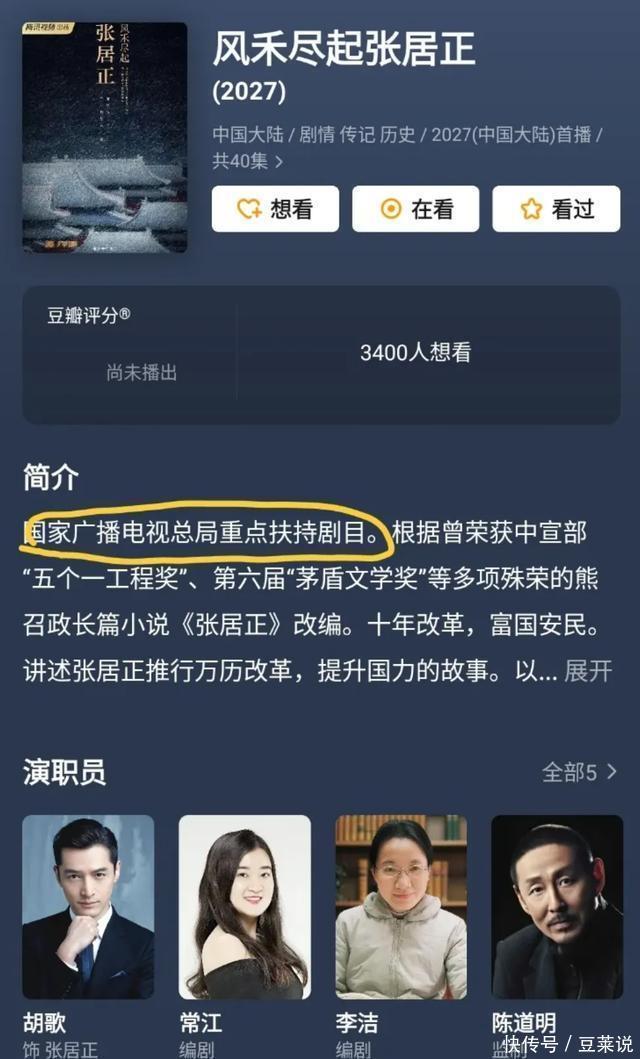This screenshot has width=640, height=1059.
Task: Mark the drama as 在看
Action: [x=416, y=209]
